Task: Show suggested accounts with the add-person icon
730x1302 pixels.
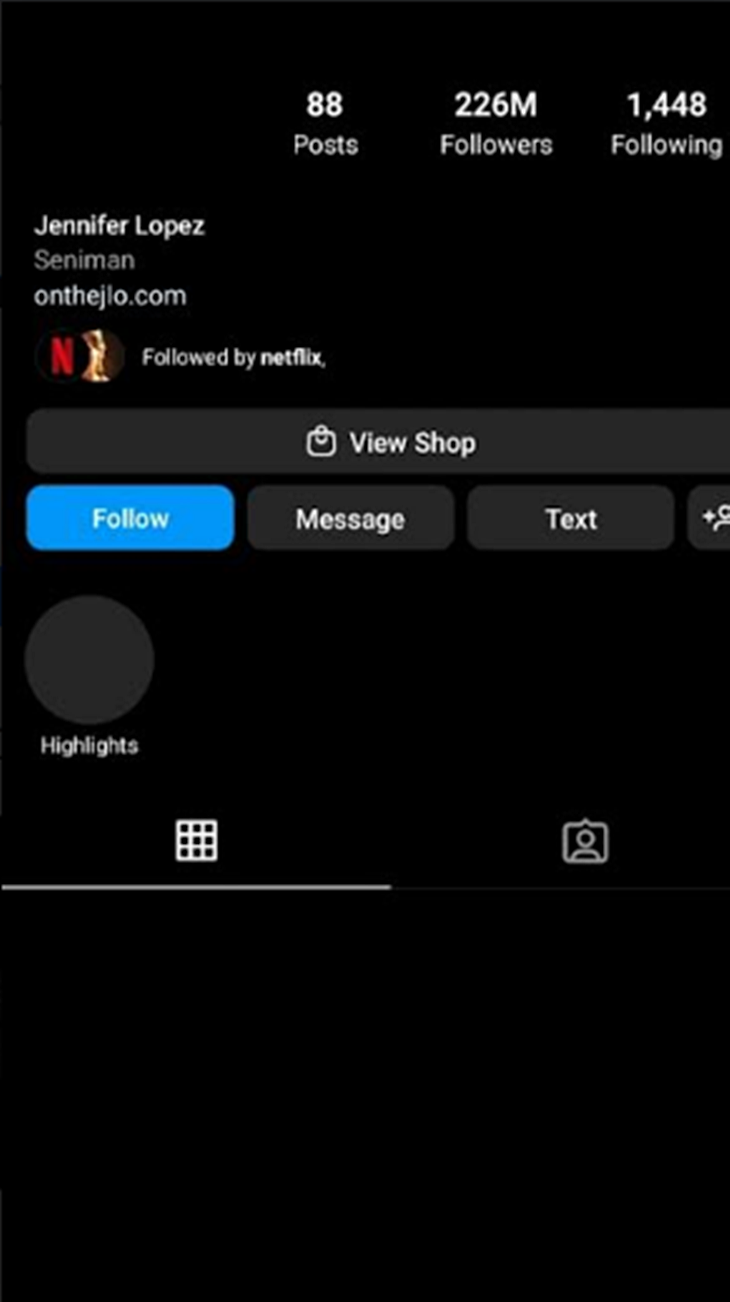Action: [x=710, y=518]
